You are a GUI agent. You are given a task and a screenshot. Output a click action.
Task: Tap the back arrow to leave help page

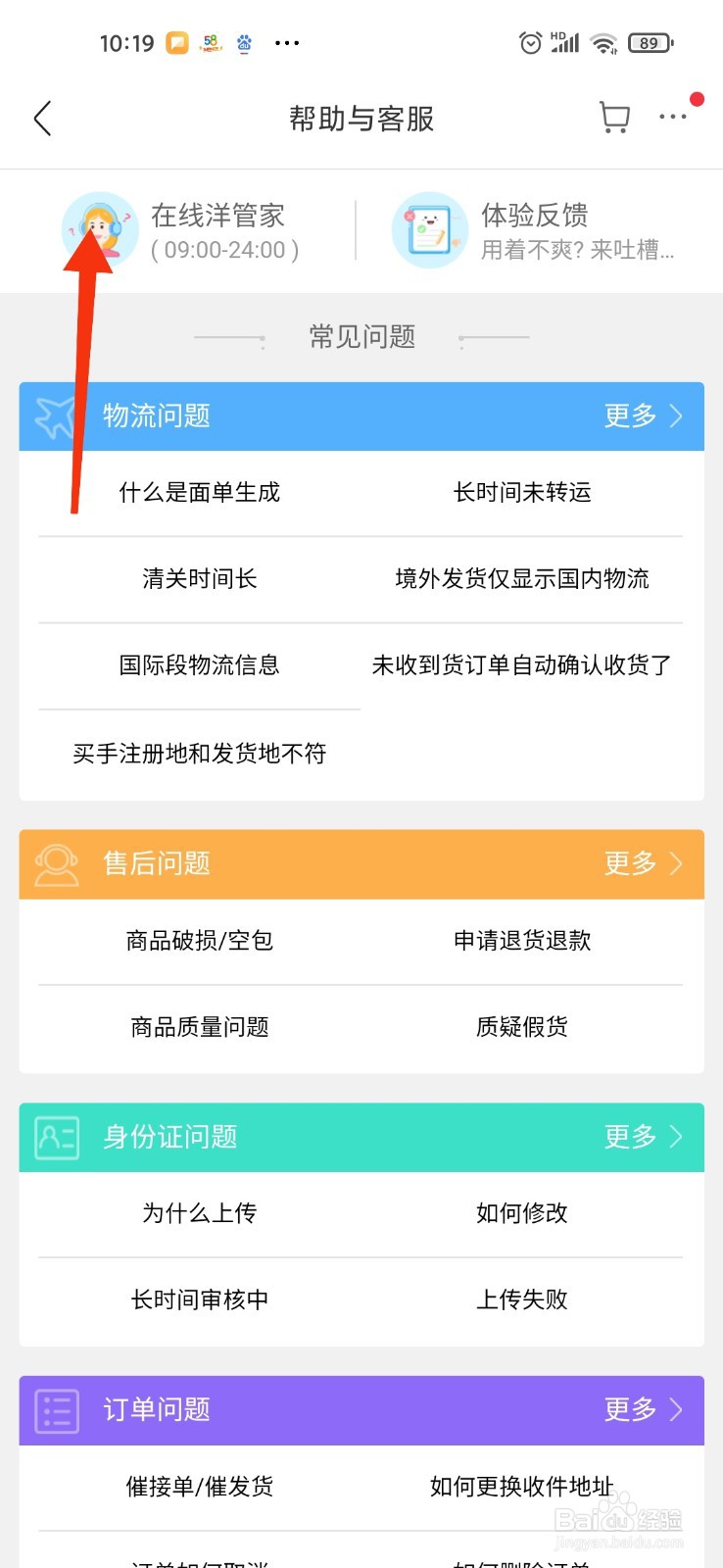click(41, 118)
